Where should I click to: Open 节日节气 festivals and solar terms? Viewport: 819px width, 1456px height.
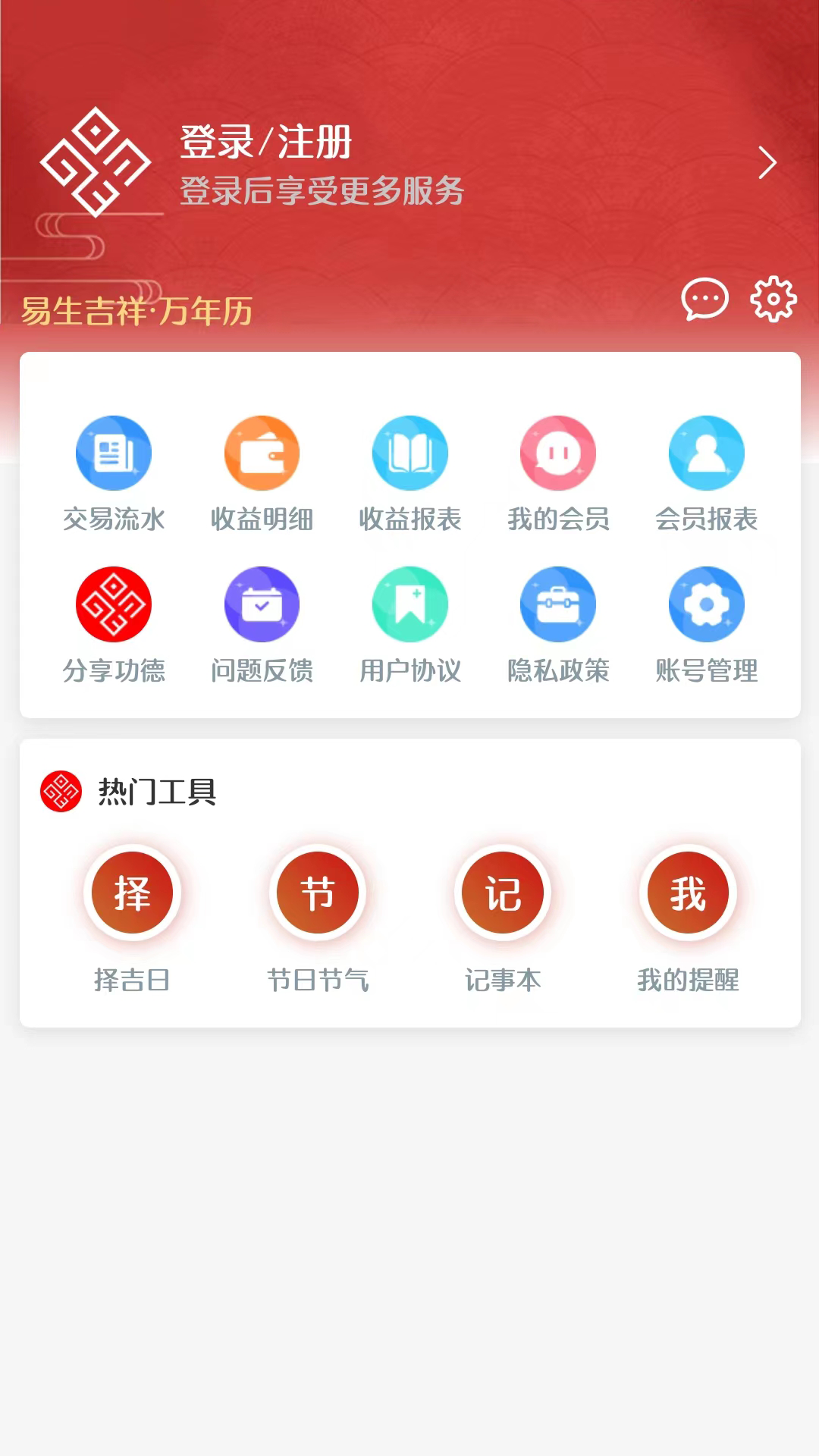[318, 893]
